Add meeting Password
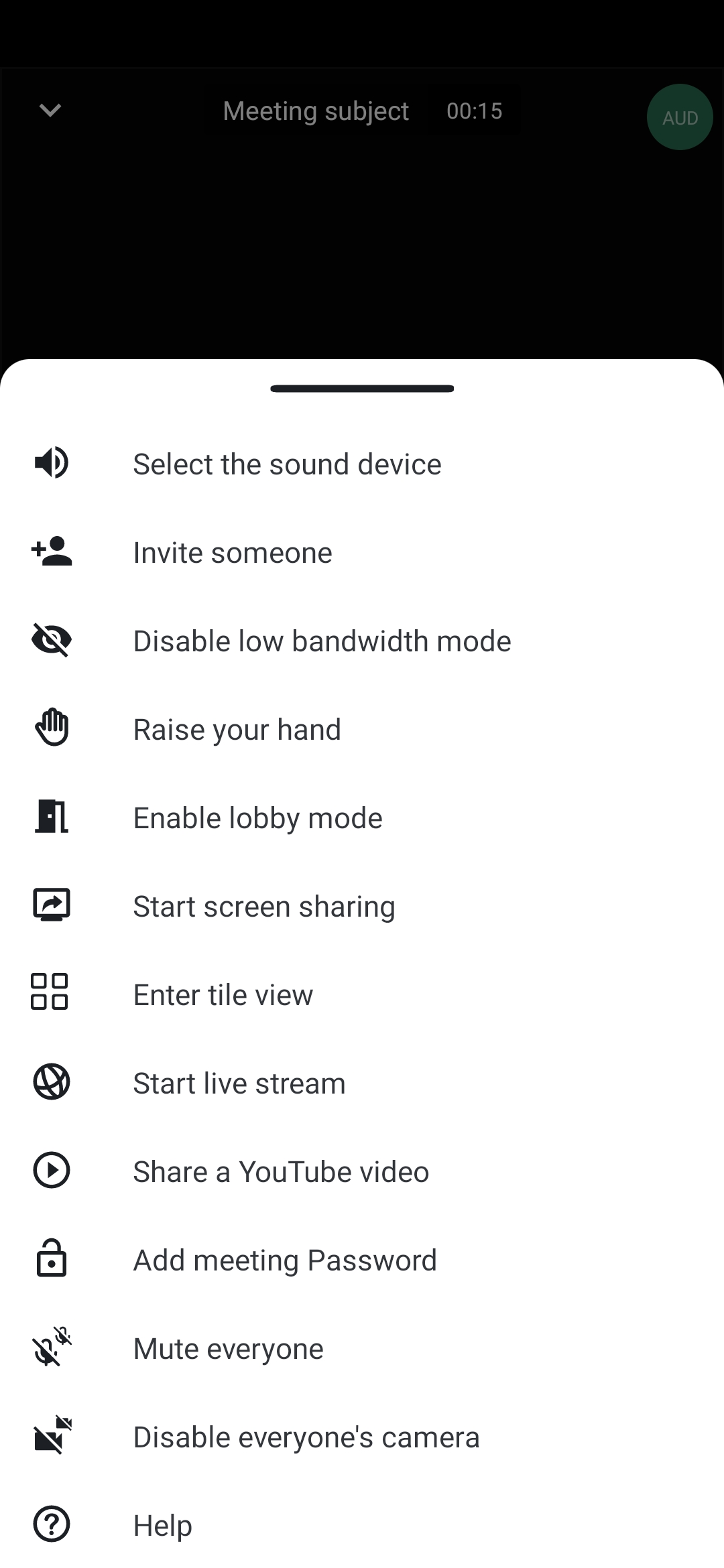724x1568 pixels. [285, 1260]
